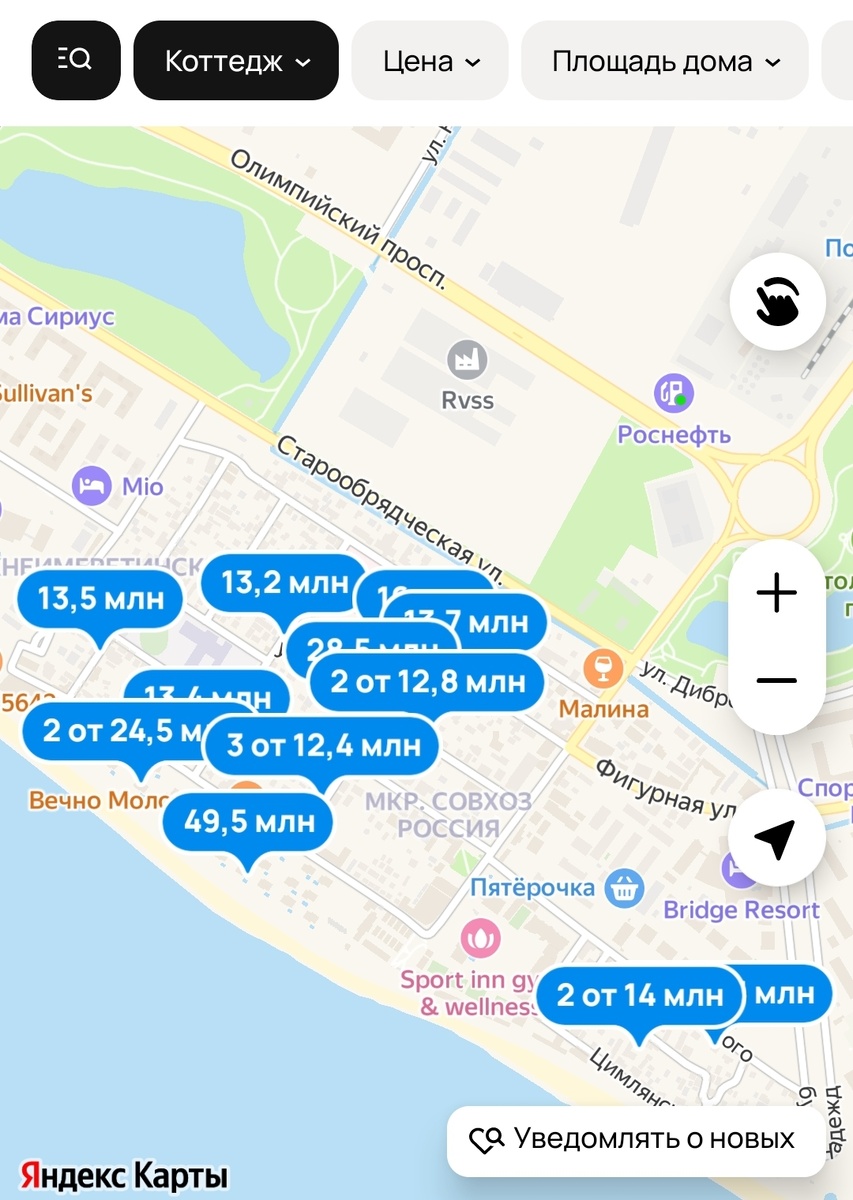Click the geolocation arrow icon

click(x=776, y=838)
